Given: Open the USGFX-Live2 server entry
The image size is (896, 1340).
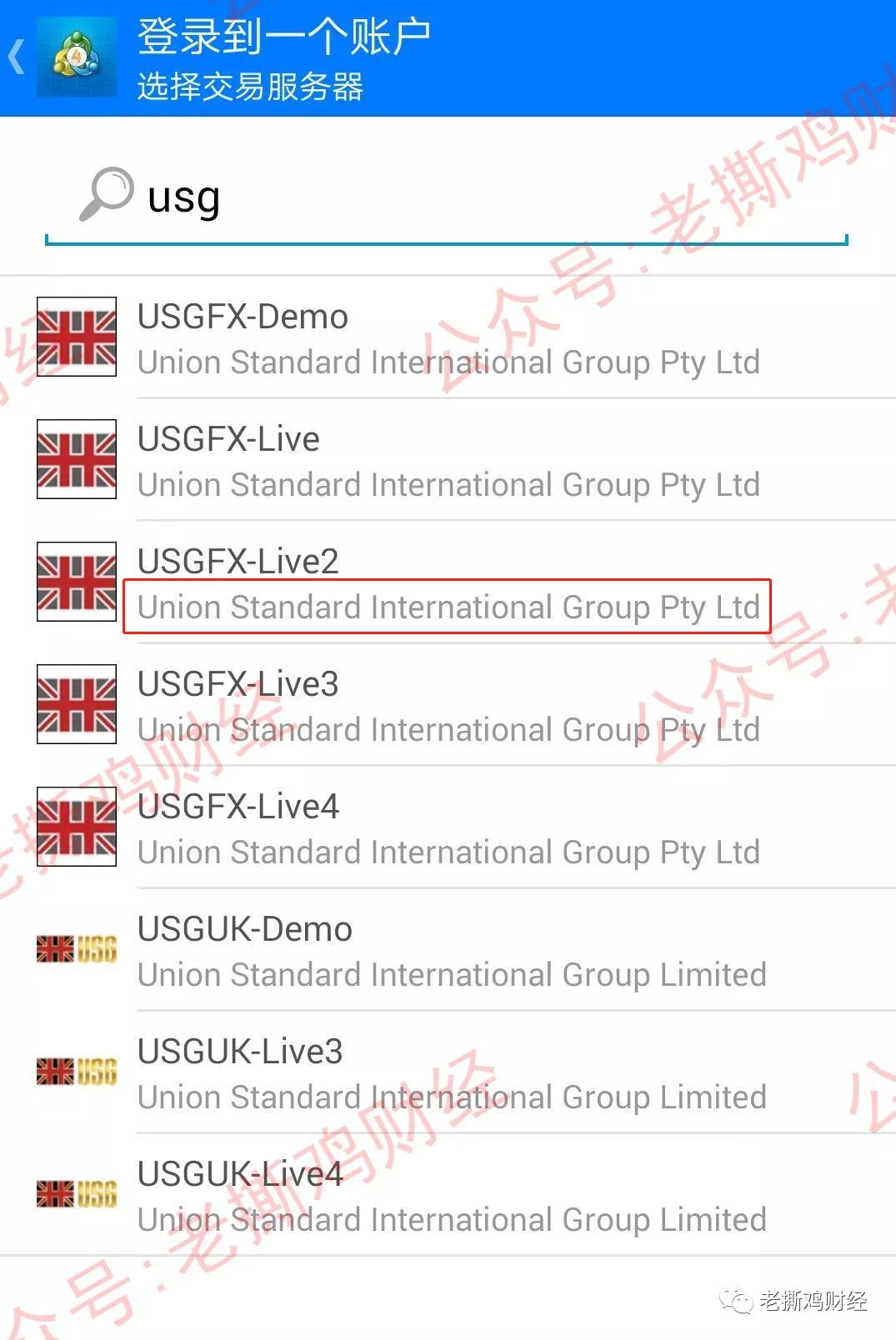Looking at the screenshot, I should tap(448, 583).
